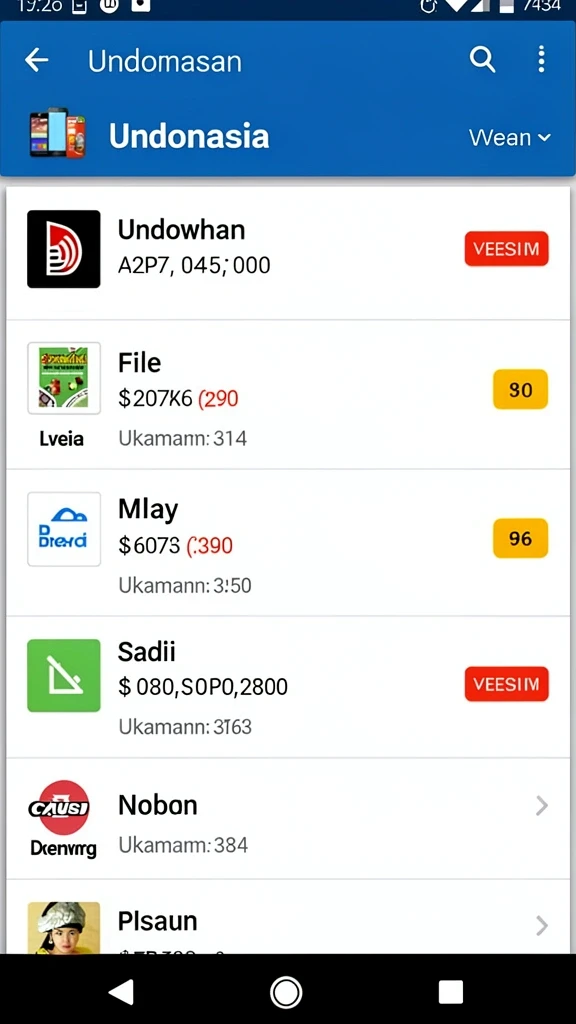Open the Sadii list item
The height and width of the screenshot is (1024, 576).
pyautogui.click(x=288, y=688)
